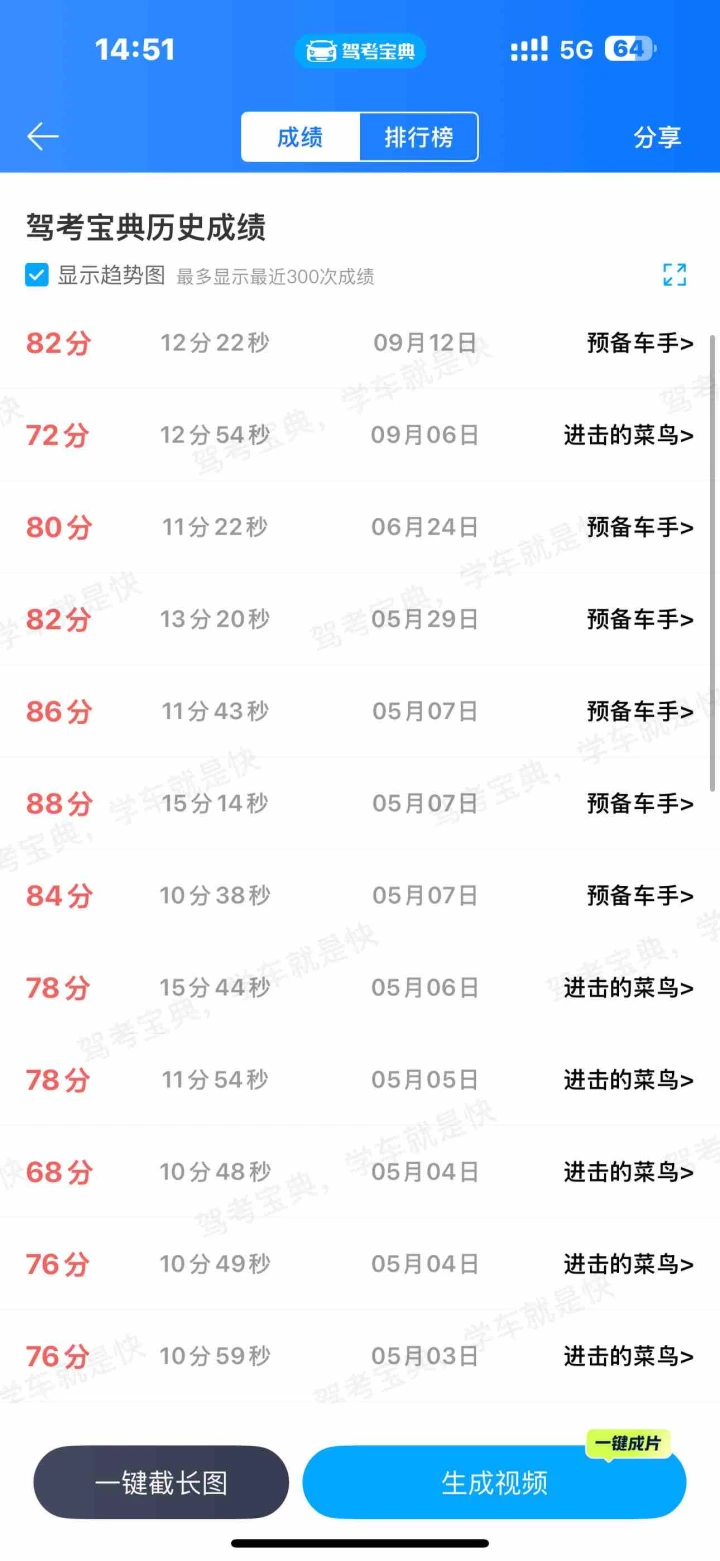Open the 76分 record from 05月03日

pos(360,1356)
